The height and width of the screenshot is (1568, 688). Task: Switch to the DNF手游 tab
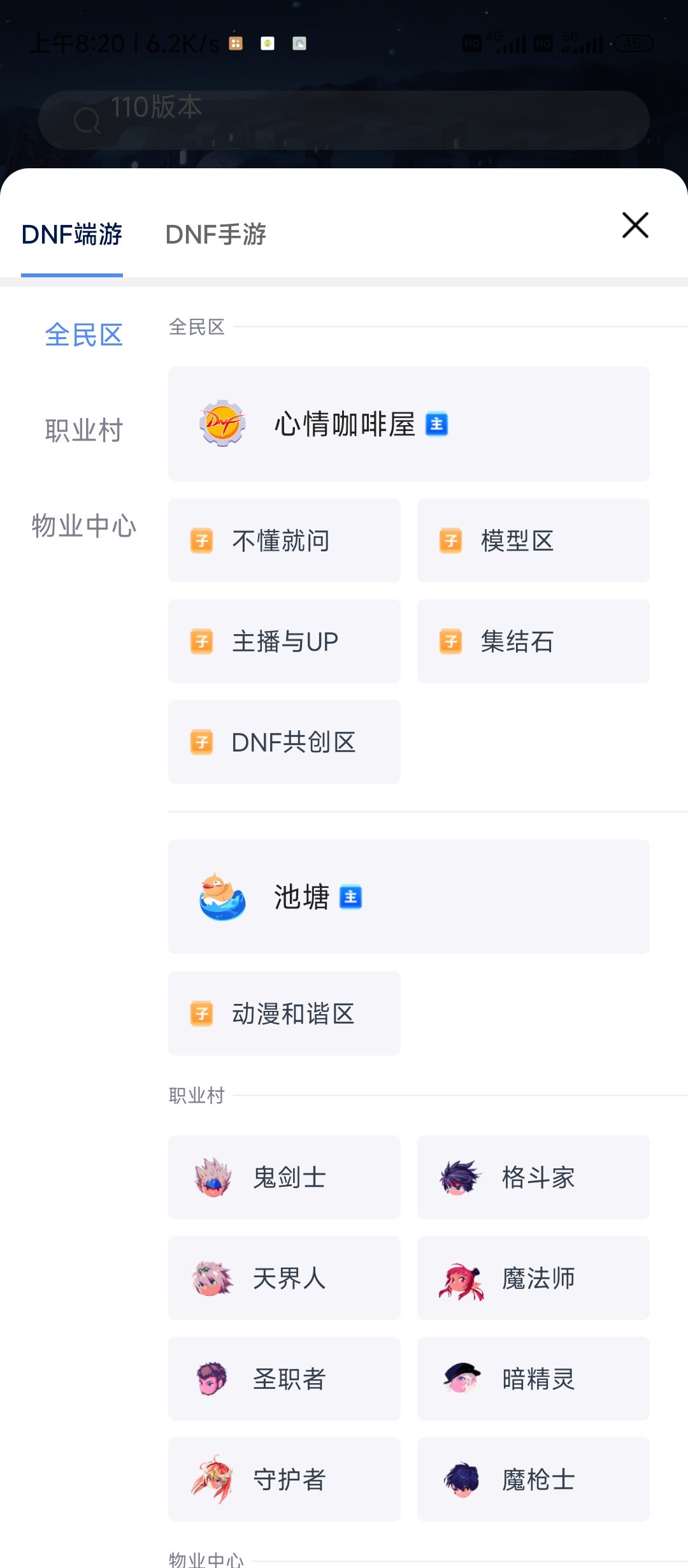215,234
